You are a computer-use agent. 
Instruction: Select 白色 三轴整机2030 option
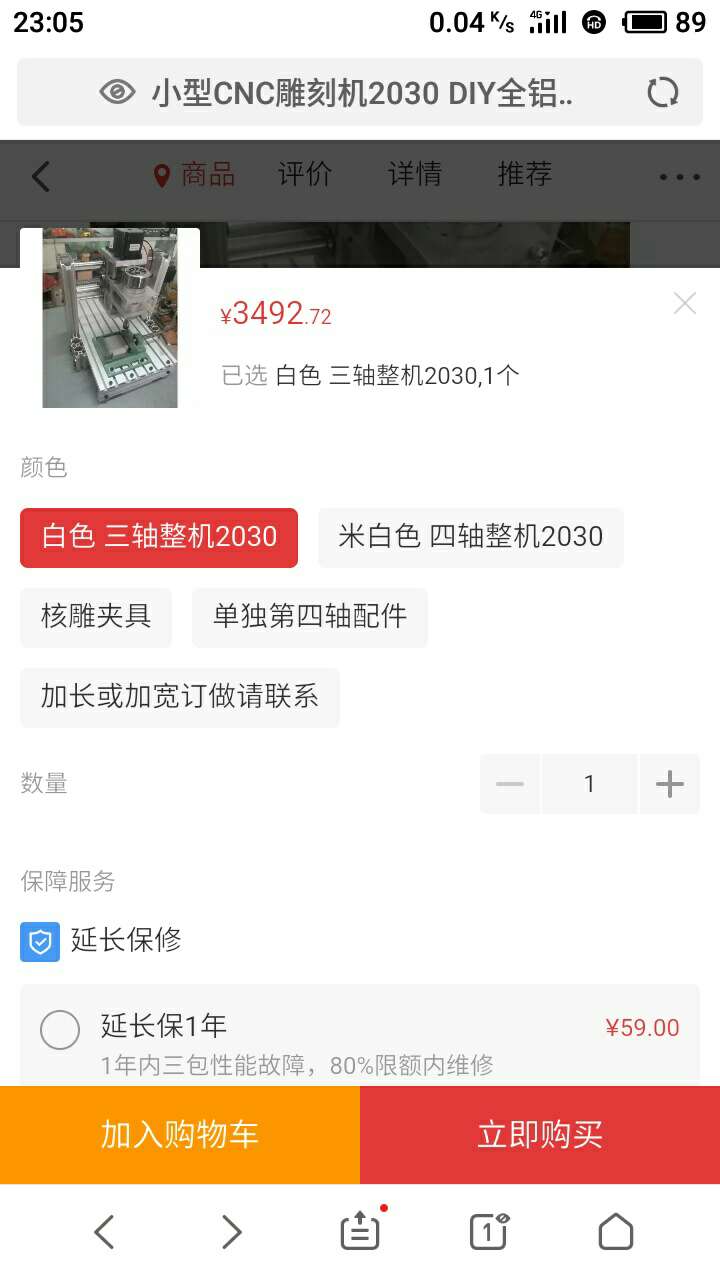159,537
